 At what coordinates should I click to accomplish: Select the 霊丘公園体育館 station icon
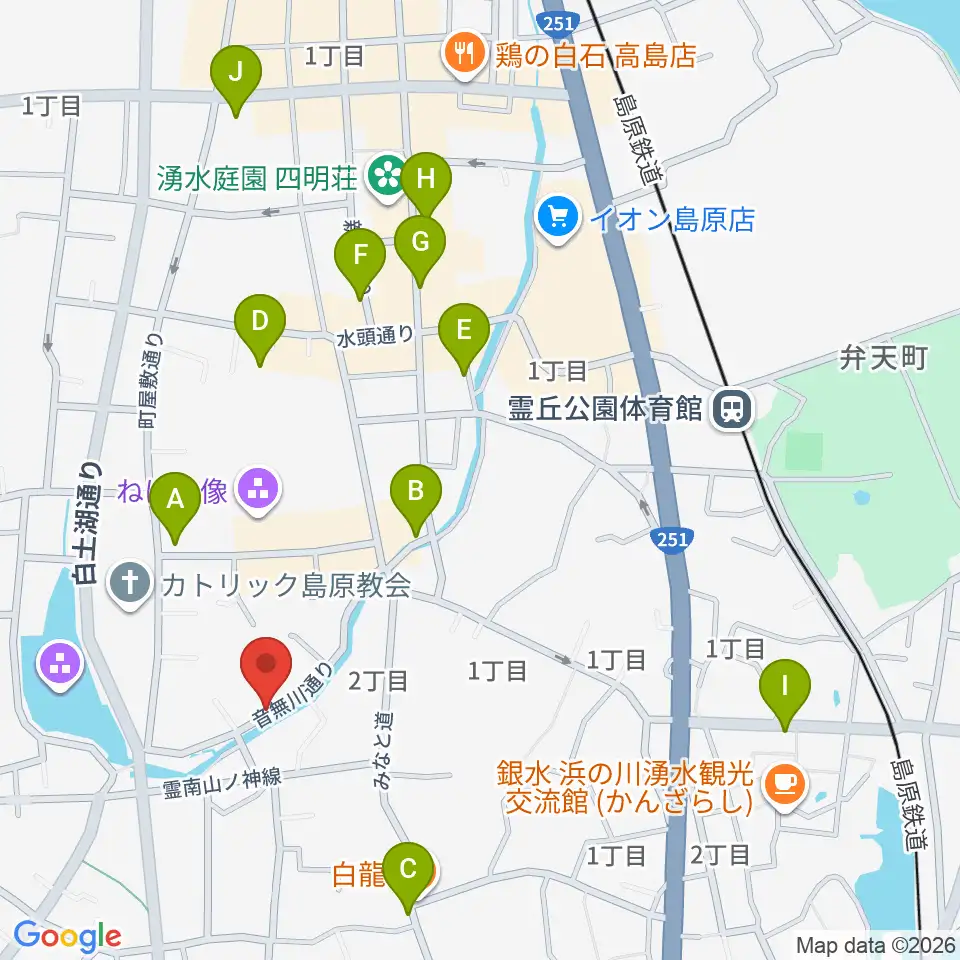point(732,410)
